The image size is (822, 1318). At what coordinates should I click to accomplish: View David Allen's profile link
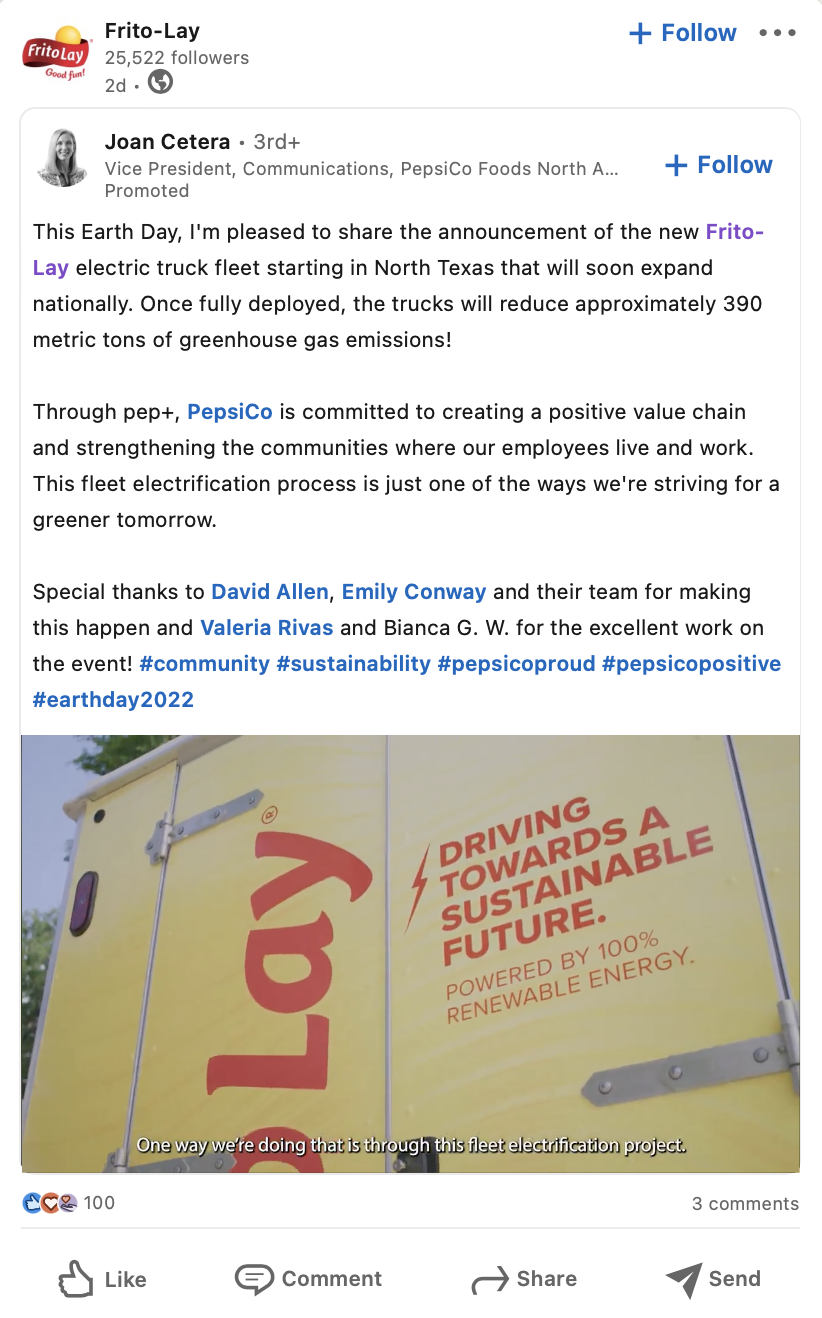click(269, 591)
